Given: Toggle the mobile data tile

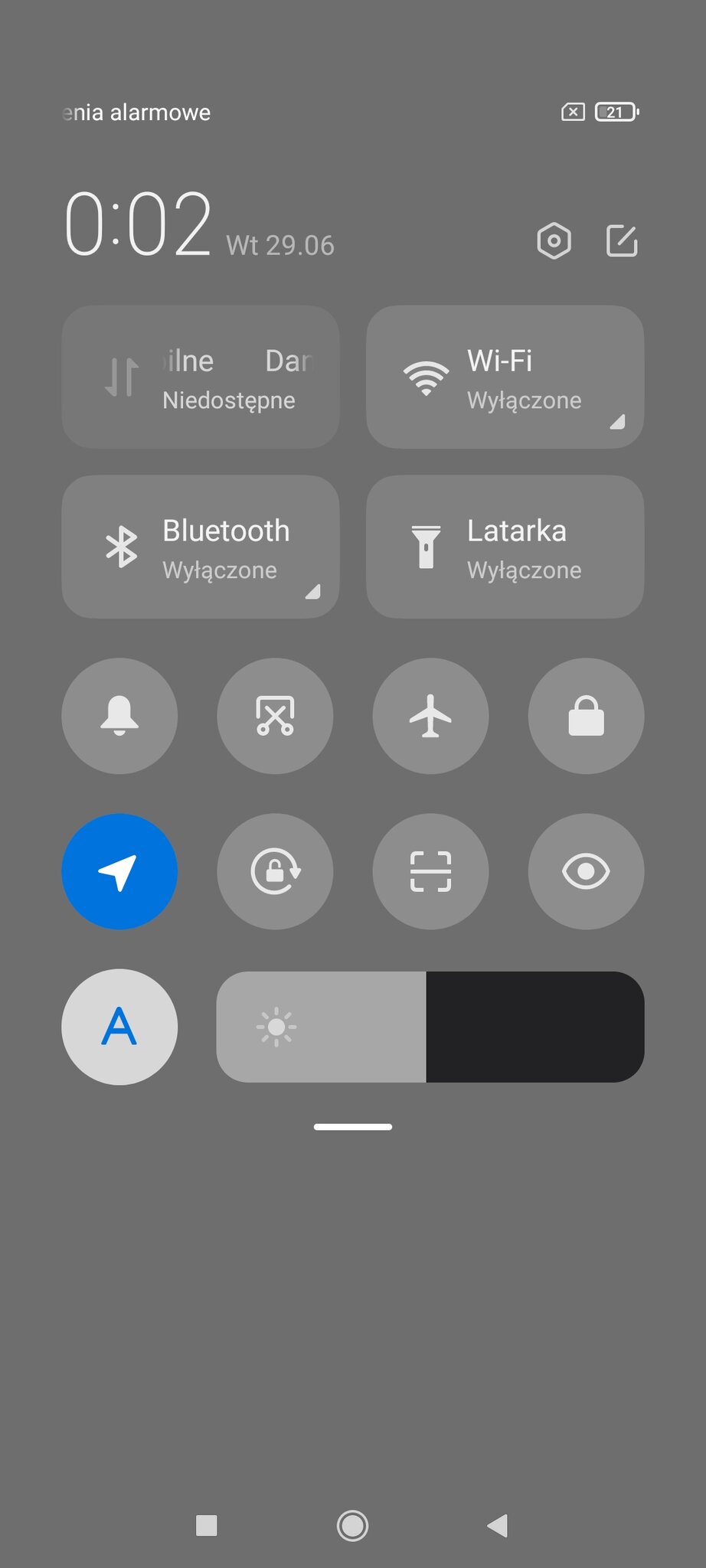Looking at the screenshot, I should click(x=200, y=377).
